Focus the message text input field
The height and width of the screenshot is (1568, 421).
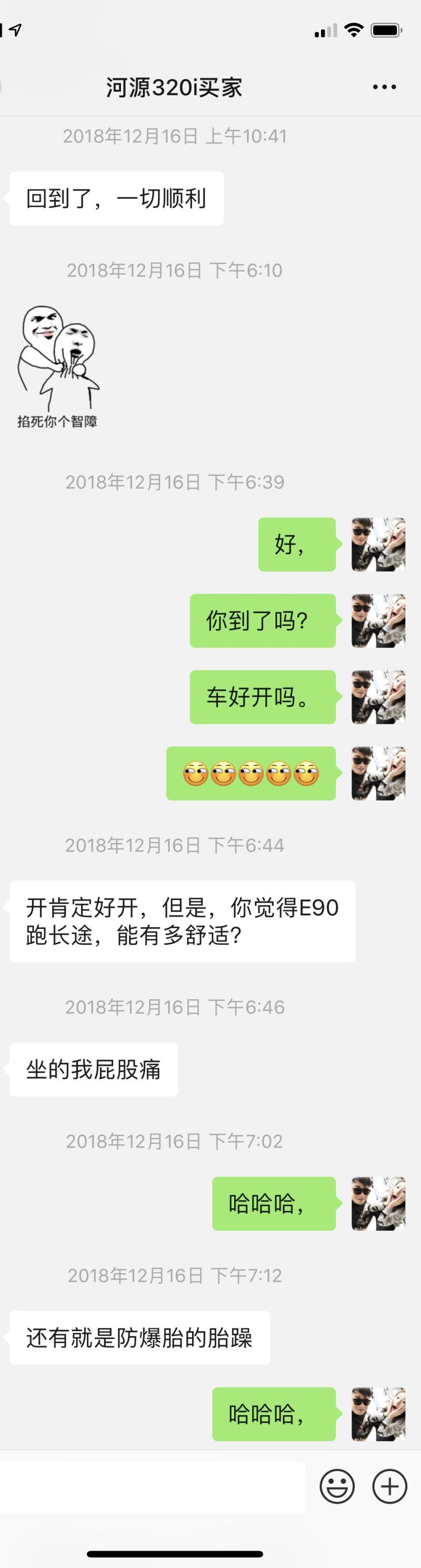[152, 1487]
